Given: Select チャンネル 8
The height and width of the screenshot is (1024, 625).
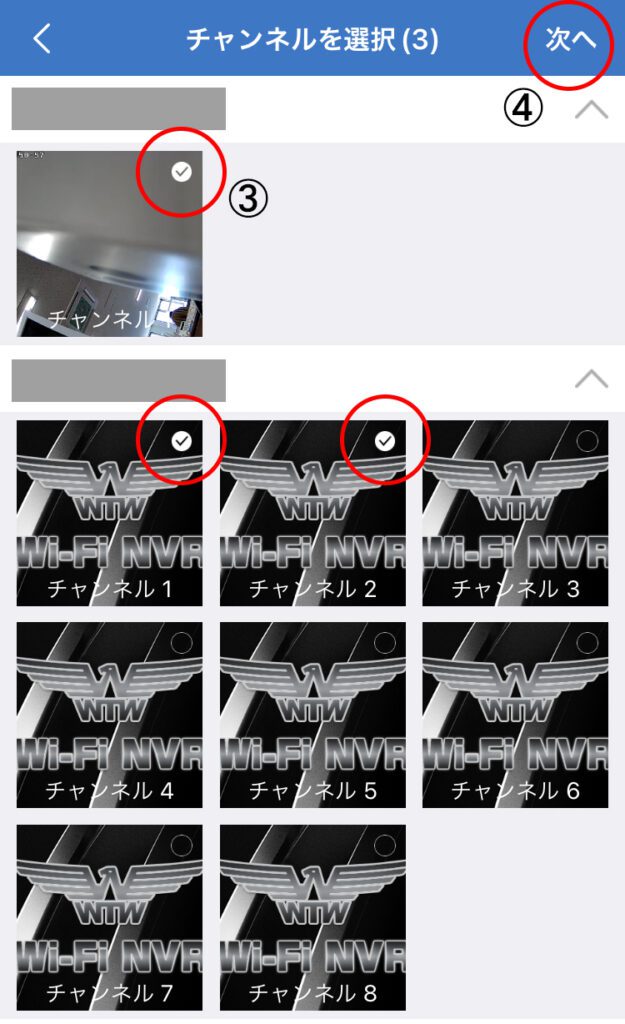Looking at the screenshot, I should (x=312, y=916).
